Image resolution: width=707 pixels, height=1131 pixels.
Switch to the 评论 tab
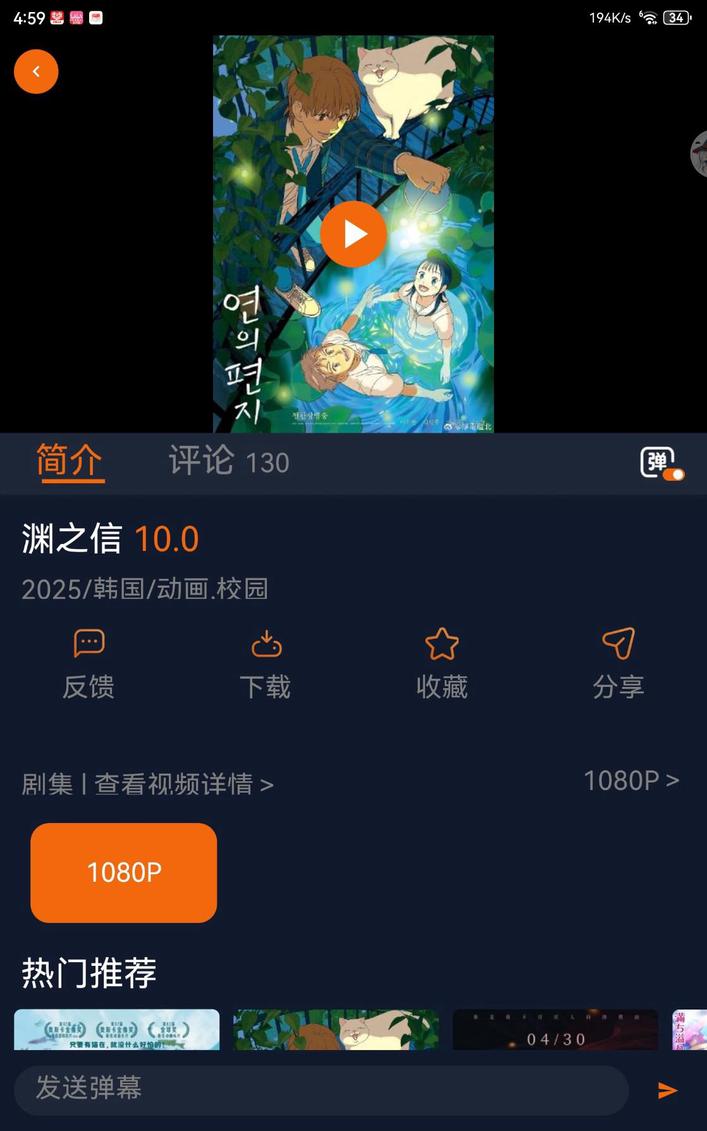point(227,461)
